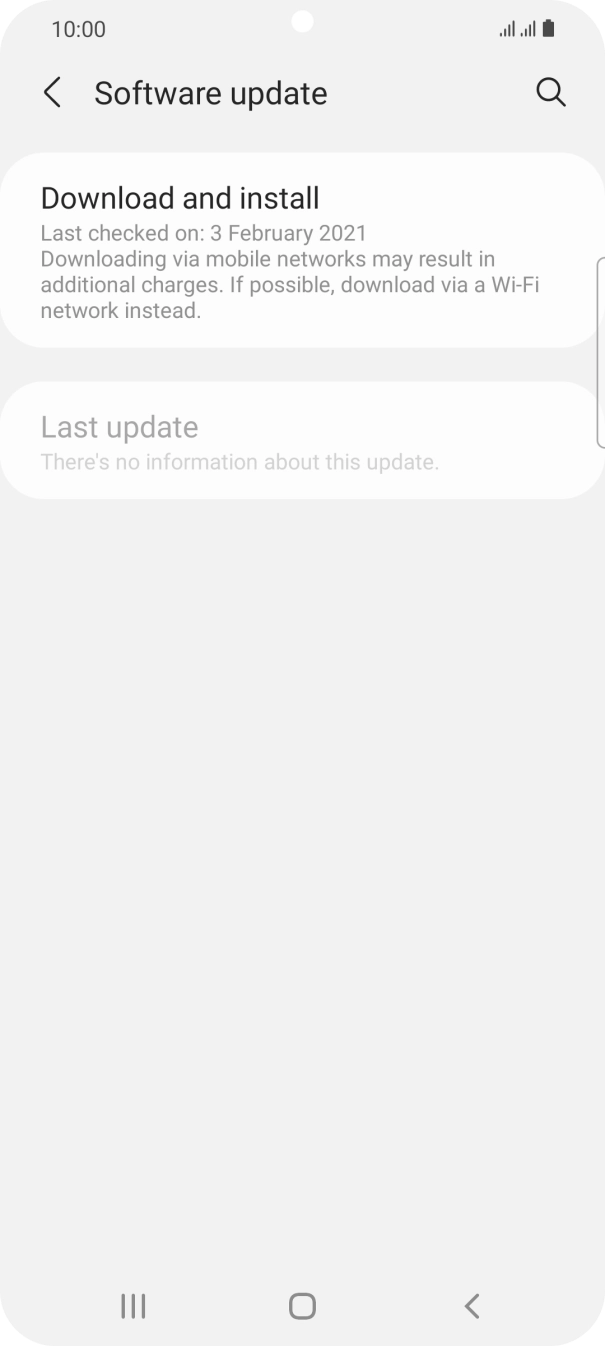Image resolution: width=605 pixels, height=1346 pixels.
Task: Open Last update details
Action: pyautogui.click(x=300, y=441)
